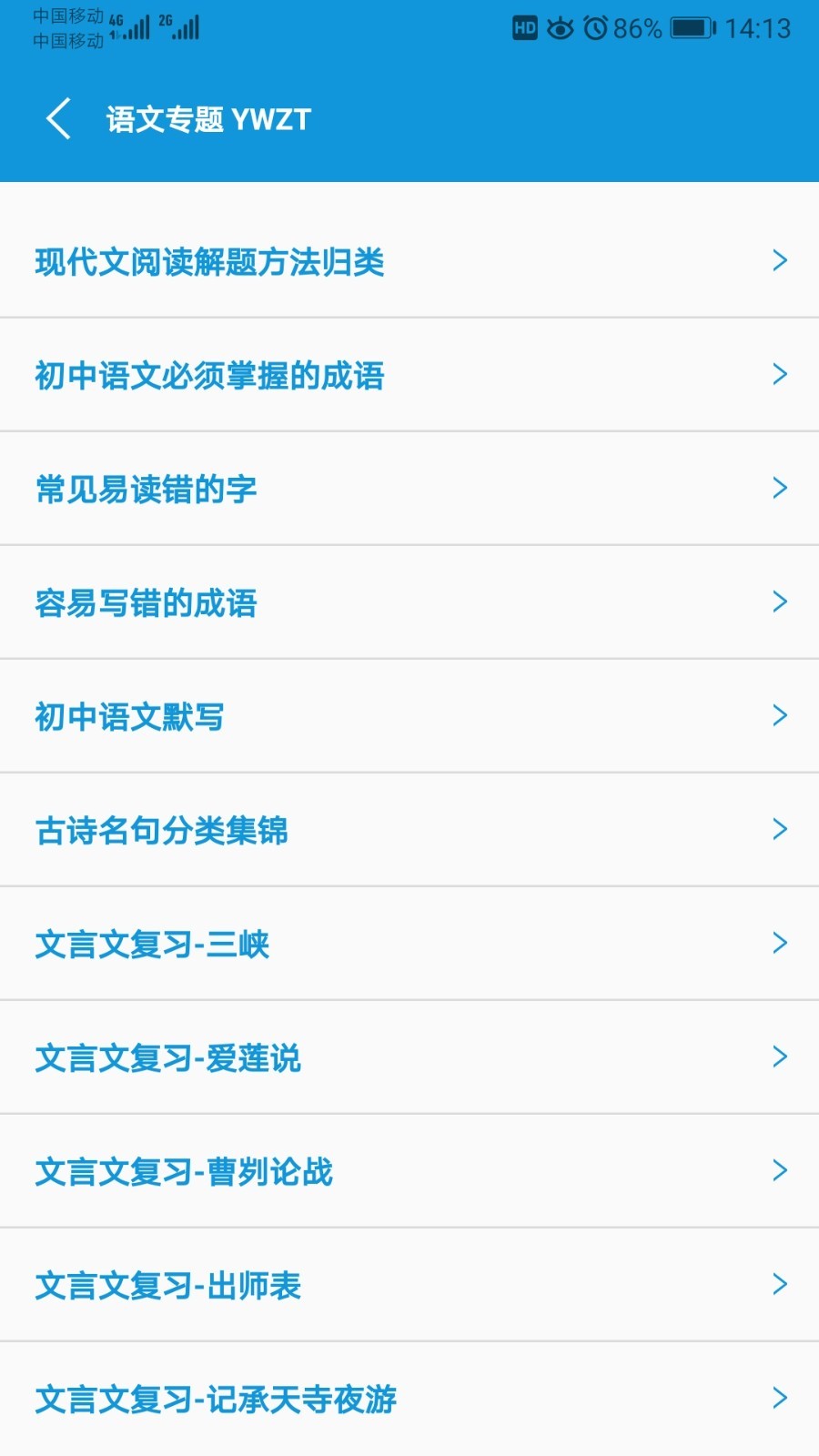The width and height of the screenshot is (819, 1456).
Task: Select 文言文复习-爱莲说
Action: point(409,1057)
